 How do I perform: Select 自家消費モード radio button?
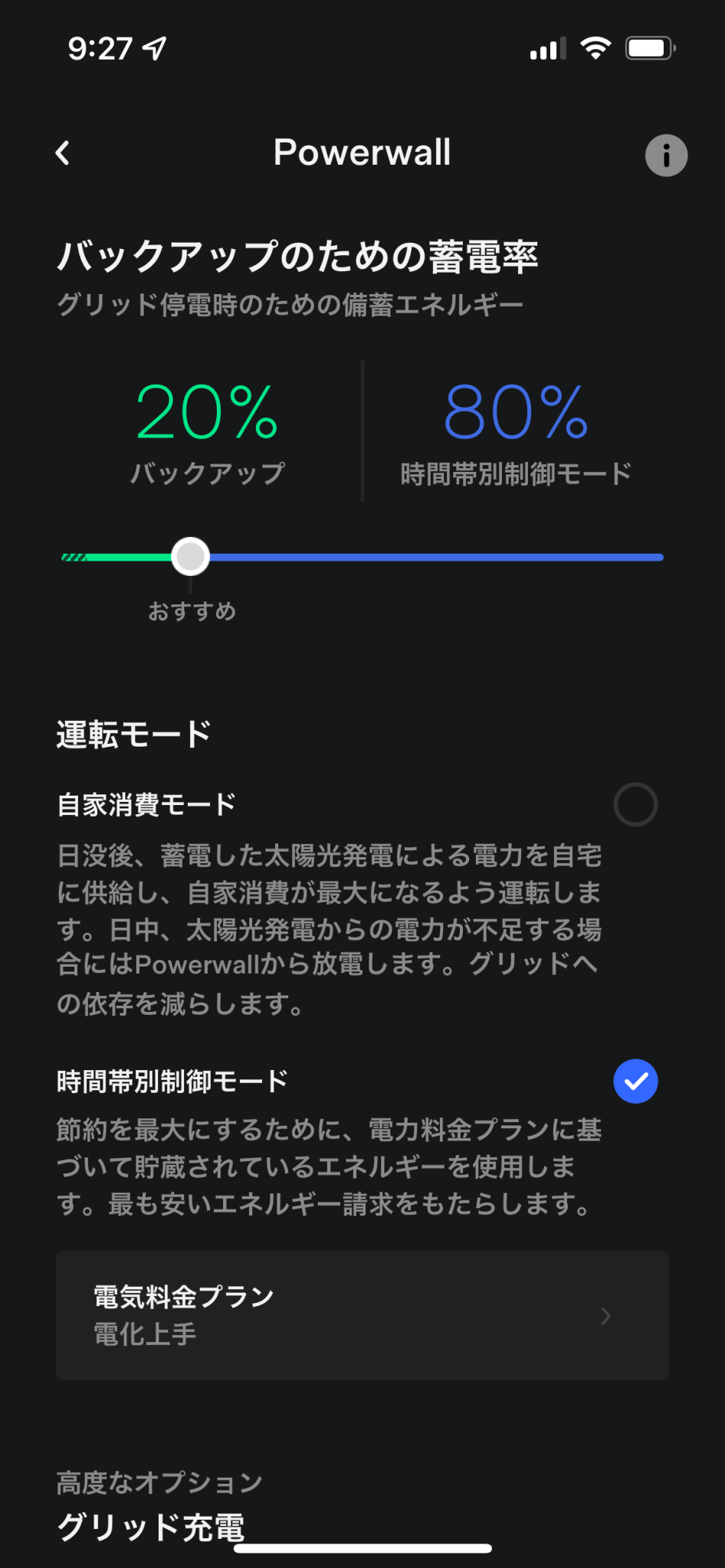point(635,804)
